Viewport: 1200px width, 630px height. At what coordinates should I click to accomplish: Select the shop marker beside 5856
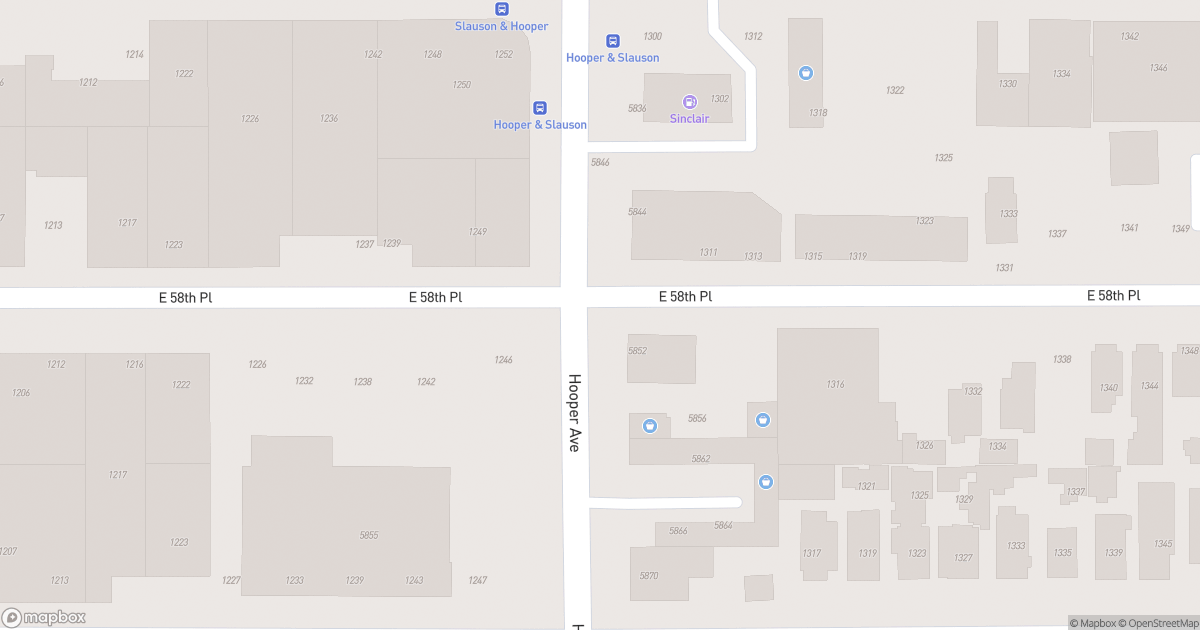pos(650,426)
